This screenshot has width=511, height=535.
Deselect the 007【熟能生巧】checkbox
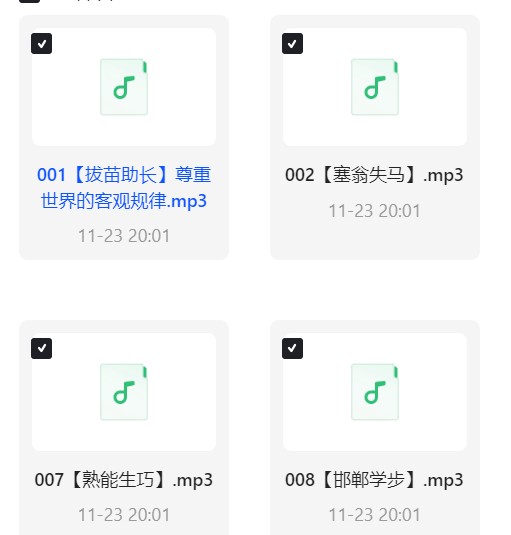(41, 348)
